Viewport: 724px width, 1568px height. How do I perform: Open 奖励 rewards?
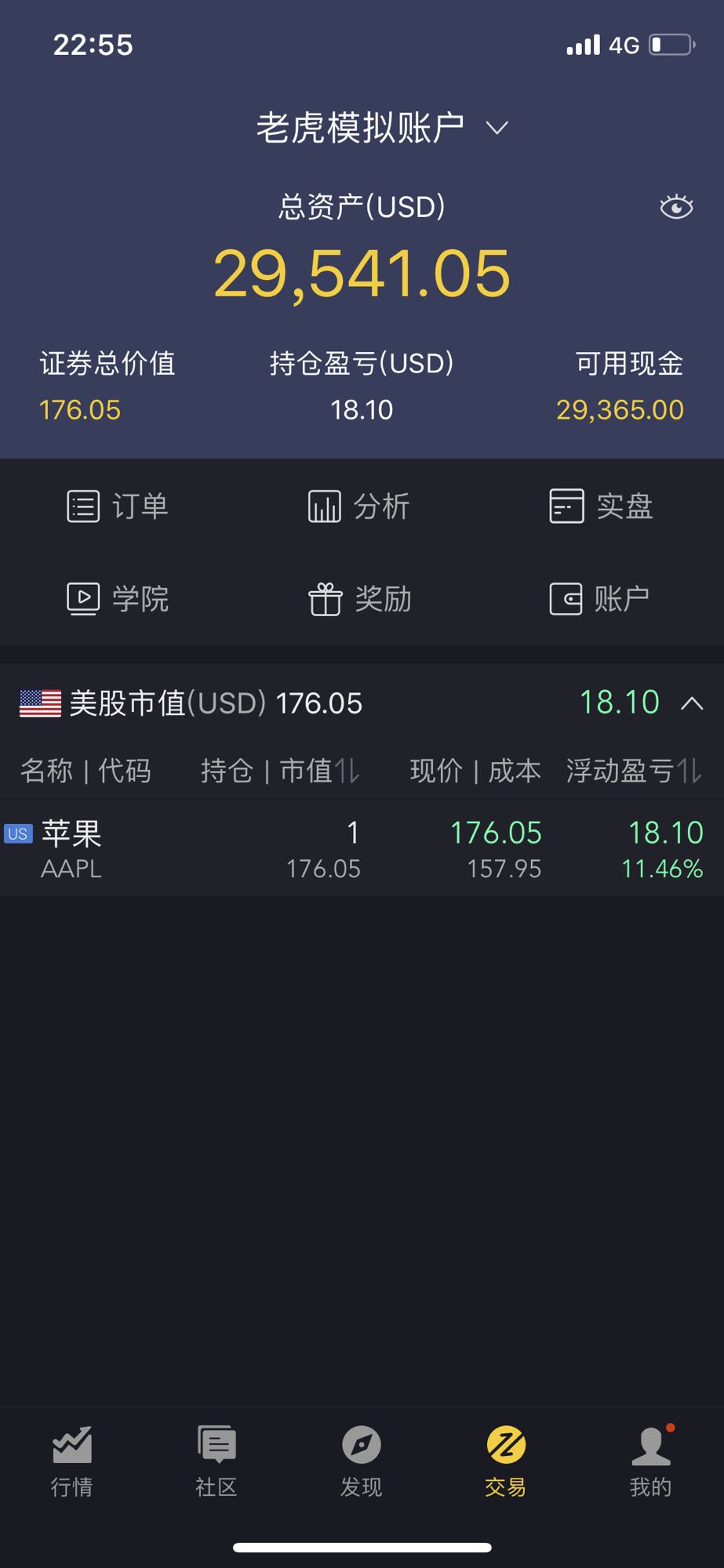(x=359, y=599)
